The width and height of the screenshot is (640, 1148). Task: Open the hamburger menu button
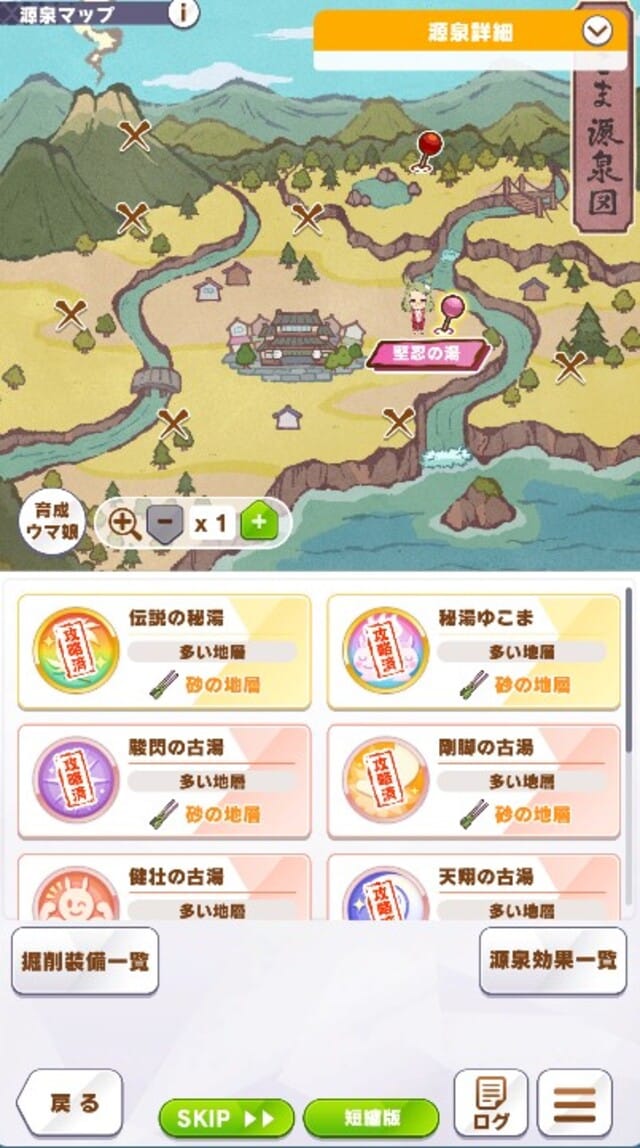[x=574, y=1103]
